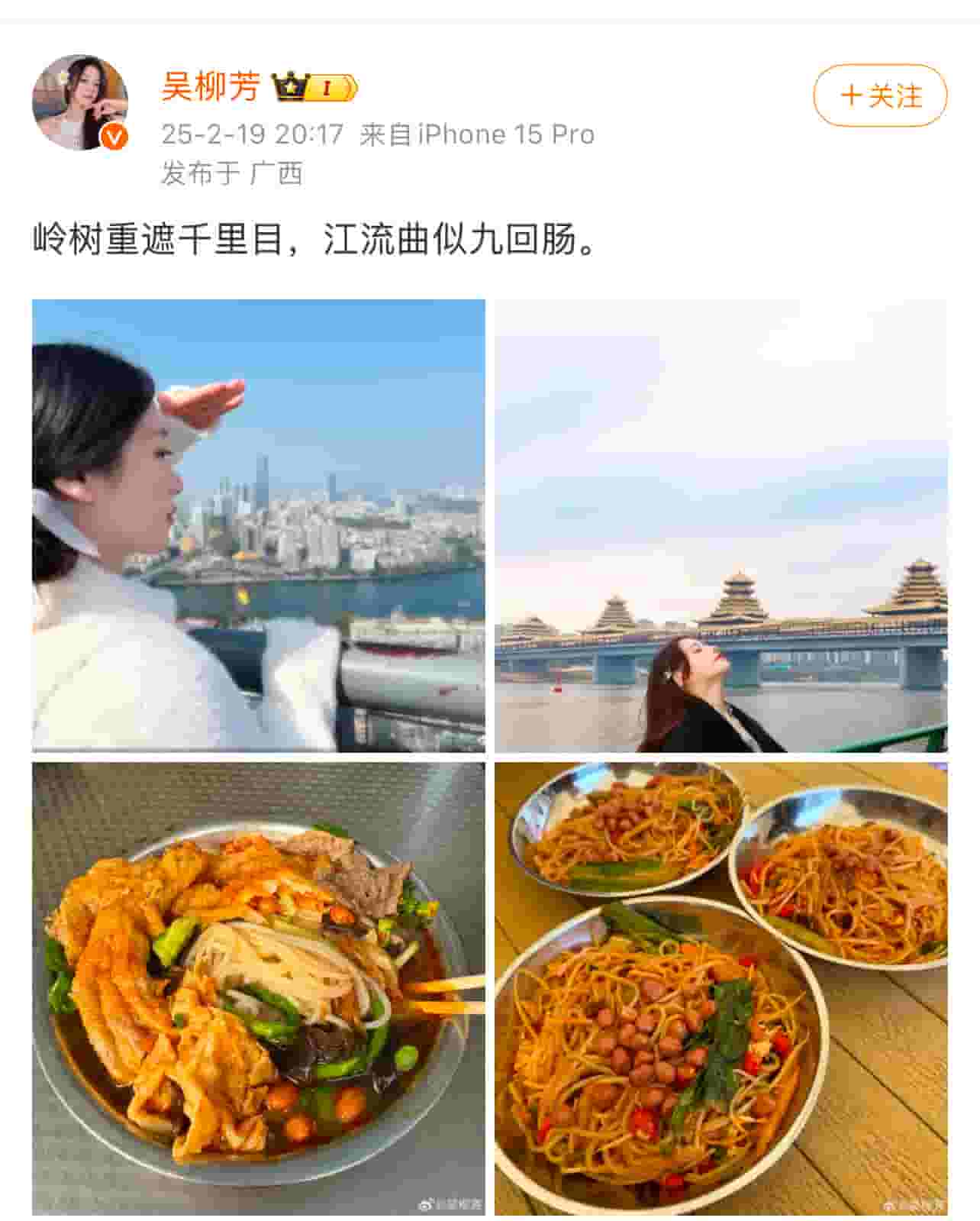Open the crown membership level badge
The height and width of the screenshot is (1221, 980).
[315, 88]
